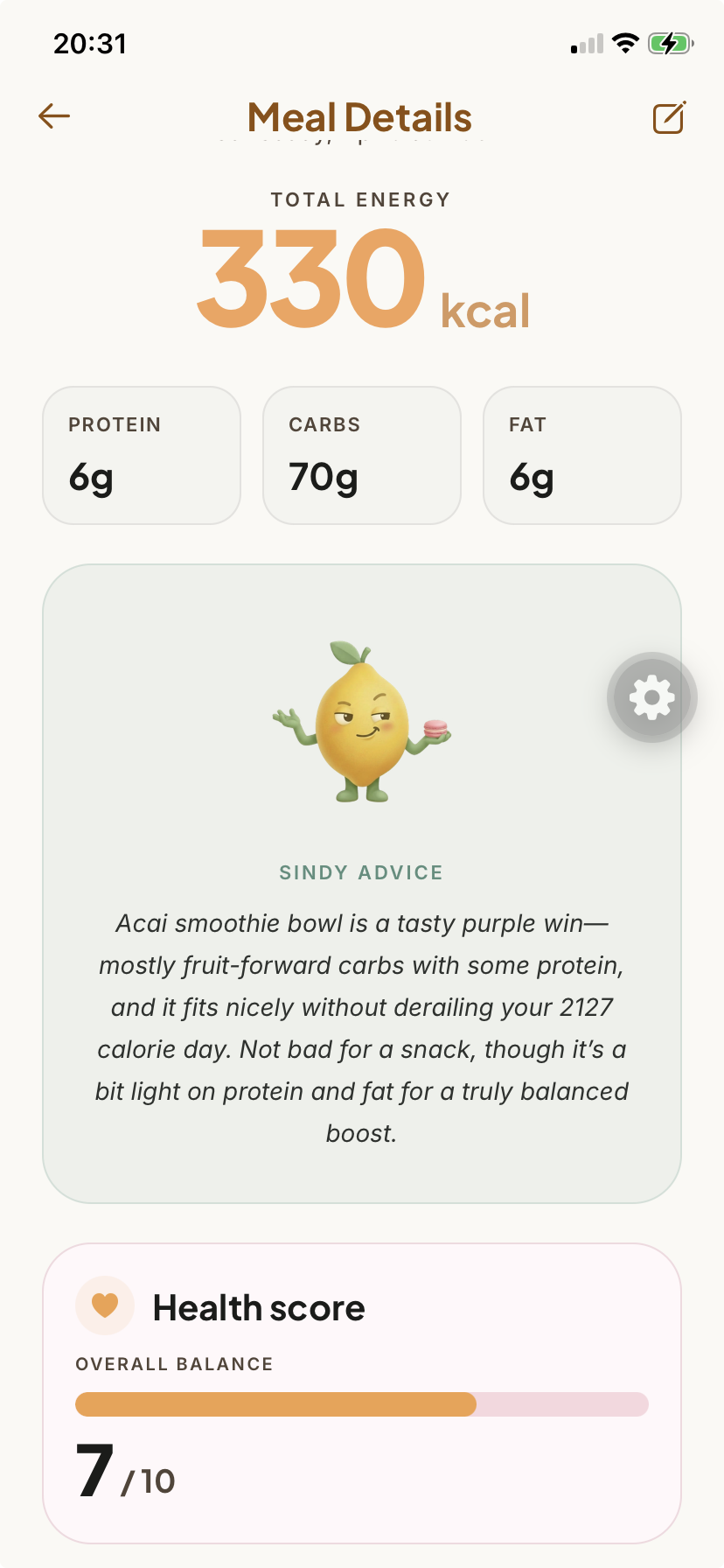Tap the TOTAL ENERGY label

[x=361, y=199]
